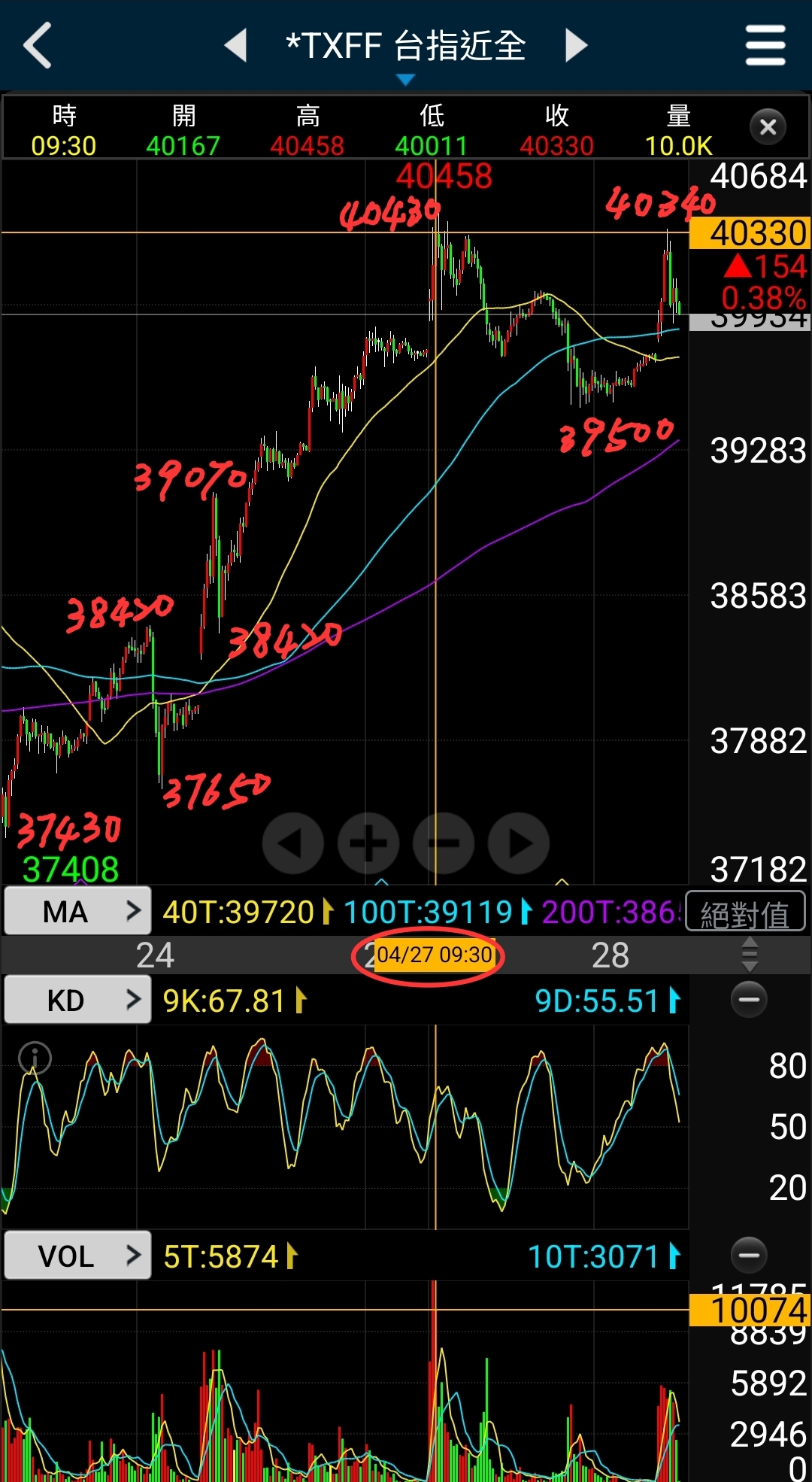Zoom in the chart with plus button
Image resolution: width=812 pixels, height=1482 pixels.
coord(368,843)
